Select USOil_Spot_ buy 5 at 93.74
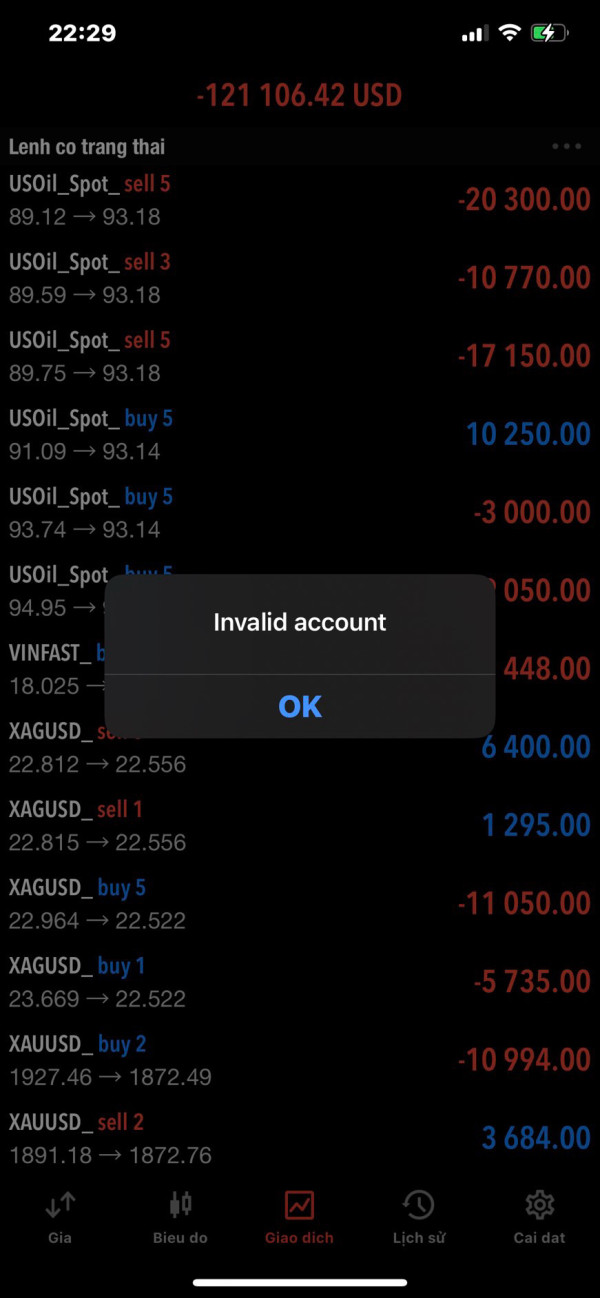Viewport: 600px width, 1298px height. [300, 512]
